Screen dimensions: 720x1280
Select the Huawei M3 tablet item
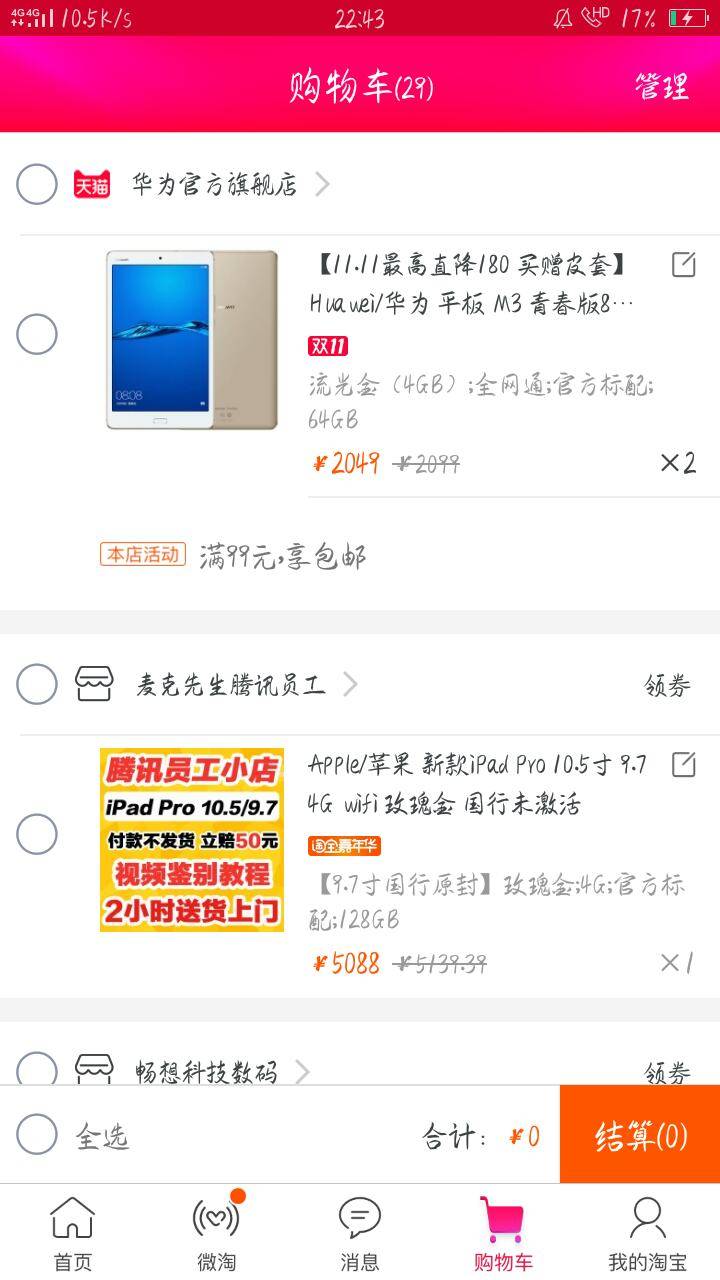[x=37, y=334]
